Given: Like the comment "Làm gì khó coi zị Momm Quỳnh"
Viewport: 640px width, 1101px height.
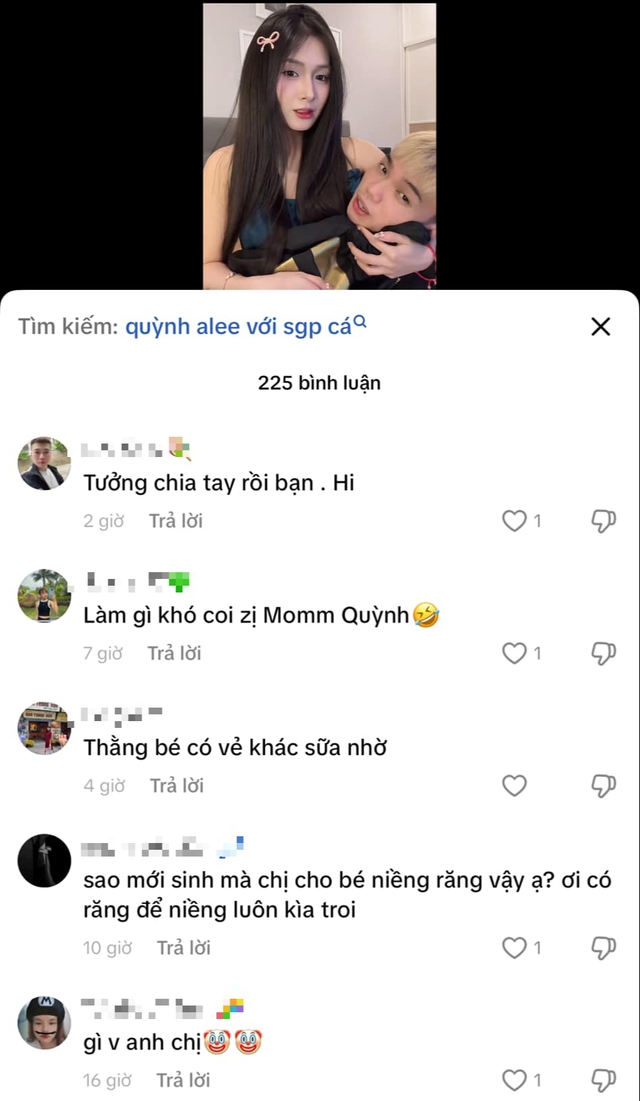Looking at the screenshot, I should coord(514,653).
